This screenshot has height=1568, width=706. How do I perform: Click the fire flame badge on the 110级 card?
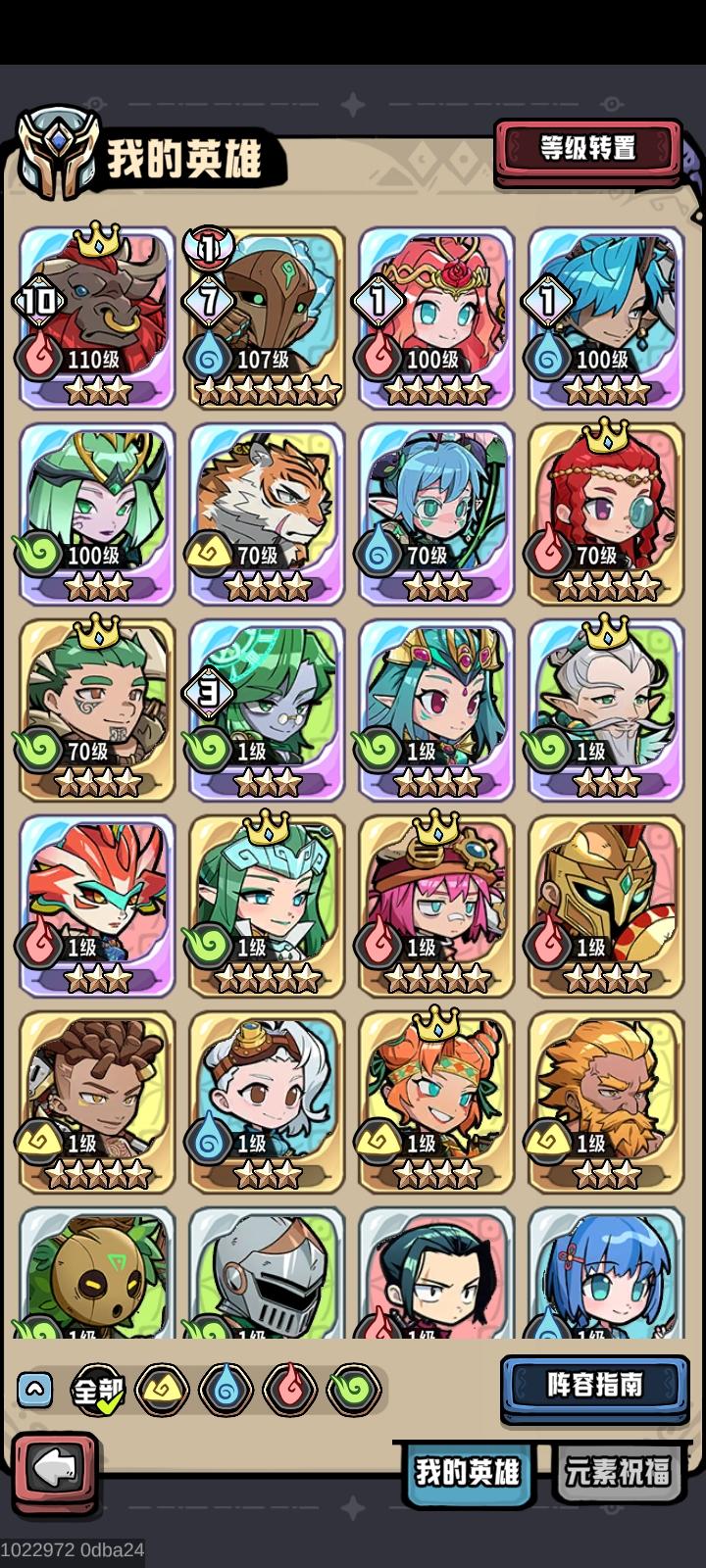point(37,355)
